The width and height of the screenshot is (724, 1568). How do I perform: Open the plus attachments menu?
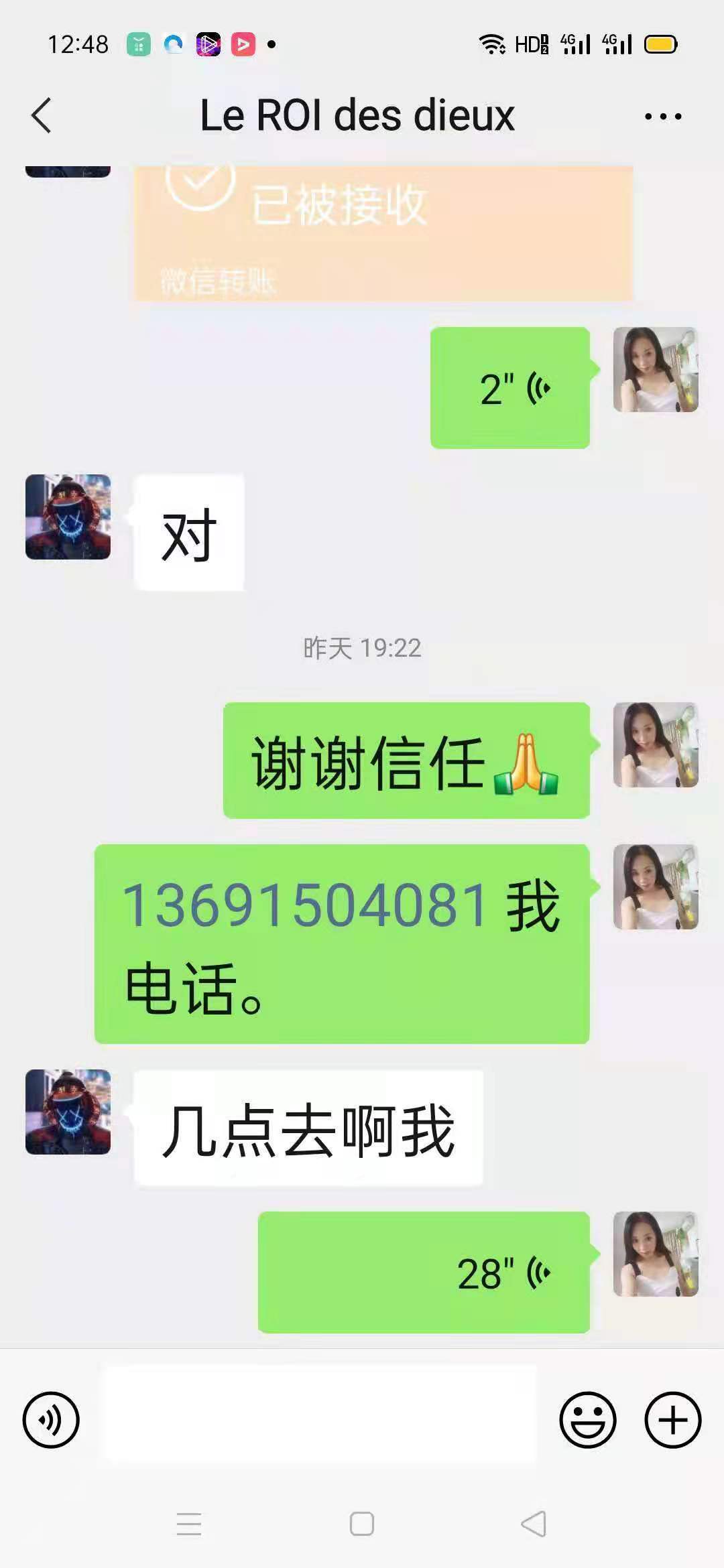coord(672,1420)
